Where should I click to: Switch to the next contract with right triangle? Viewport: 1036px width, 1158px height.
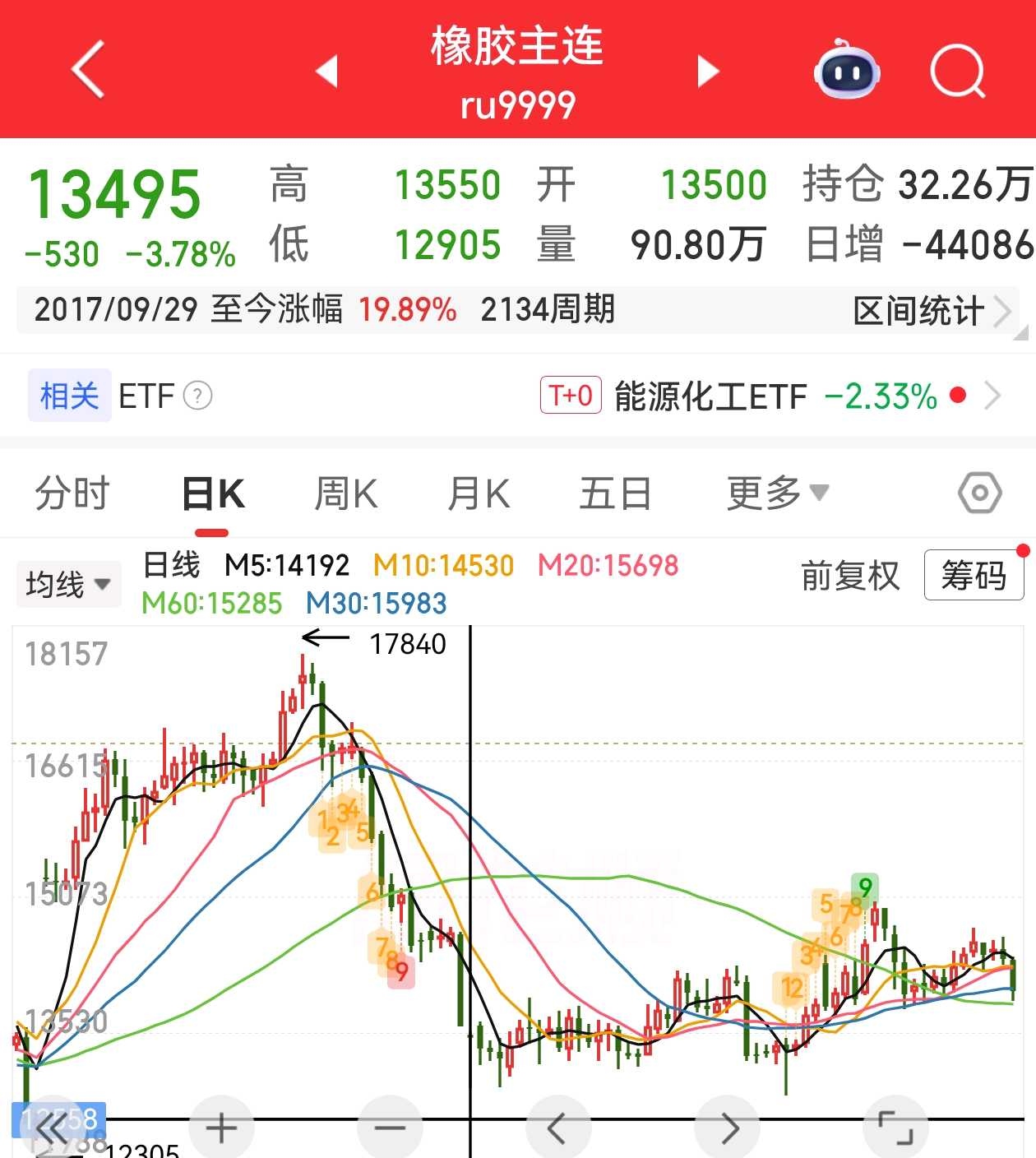pyautogui.click(x=708, y=71)
